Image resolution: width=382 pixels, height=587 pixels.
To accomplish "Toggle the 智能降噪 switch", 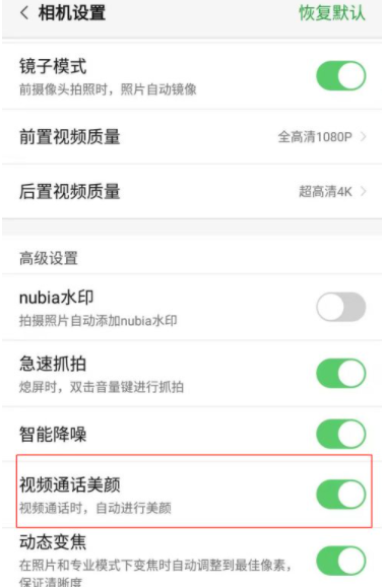I will click(x=341, y=434).
